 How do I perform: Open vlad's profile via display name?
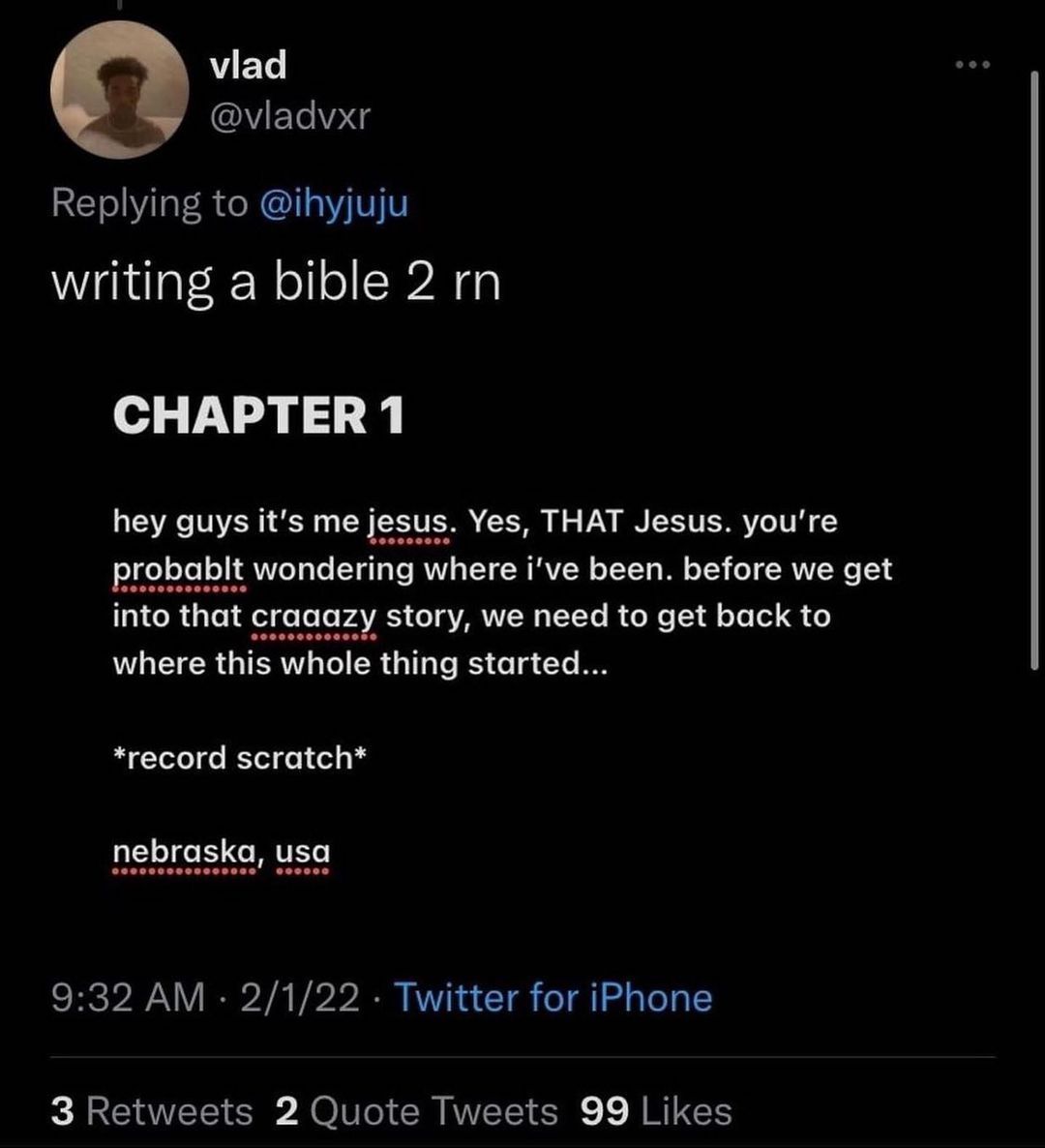point(248,66)
